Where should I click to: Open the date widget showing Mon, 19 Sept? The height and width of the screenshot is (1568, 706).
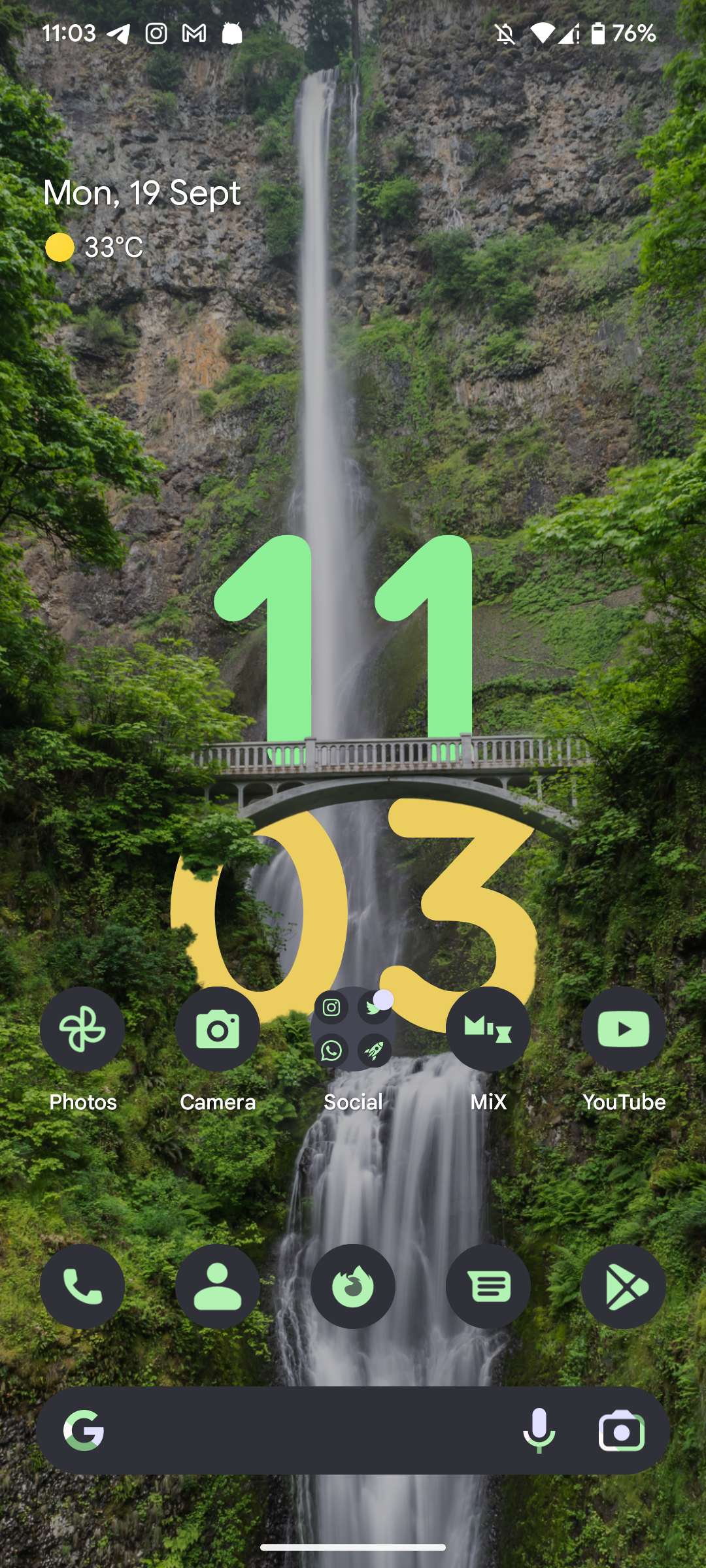click(142, 193)
